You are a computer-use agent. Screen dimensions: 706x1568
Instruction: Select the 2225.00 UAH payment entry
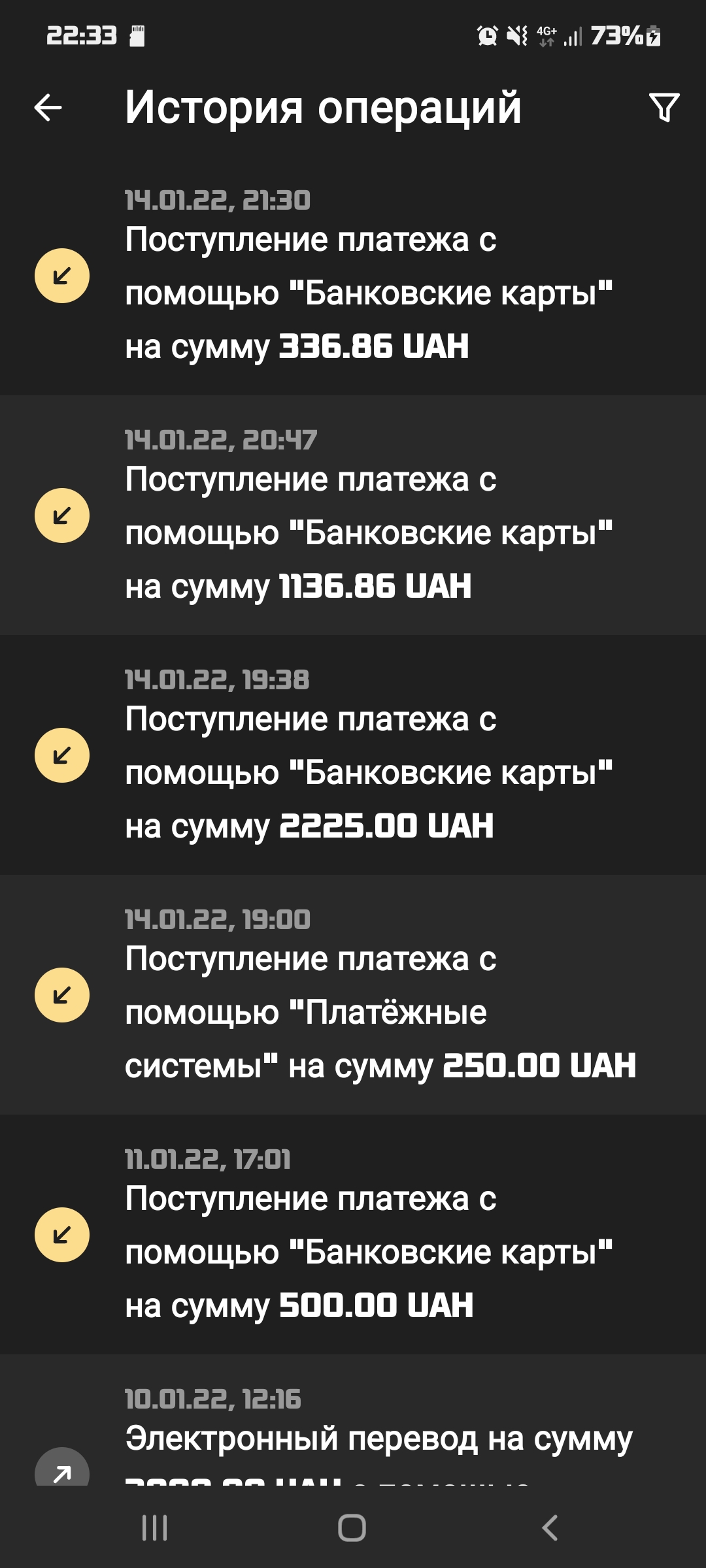click(353, 755)
